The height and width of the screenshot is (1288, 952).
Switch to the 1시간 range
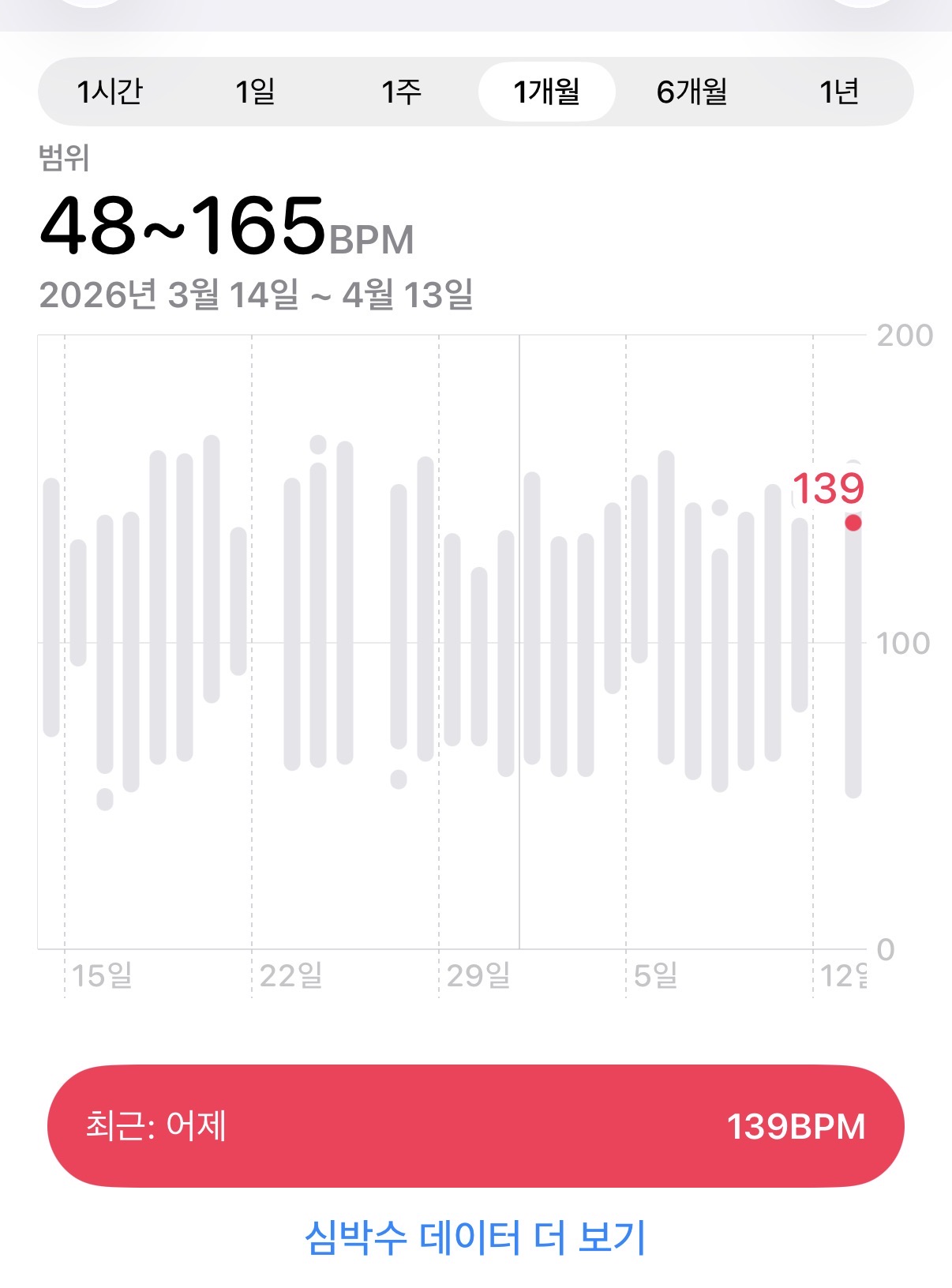(x=110, y=92)
